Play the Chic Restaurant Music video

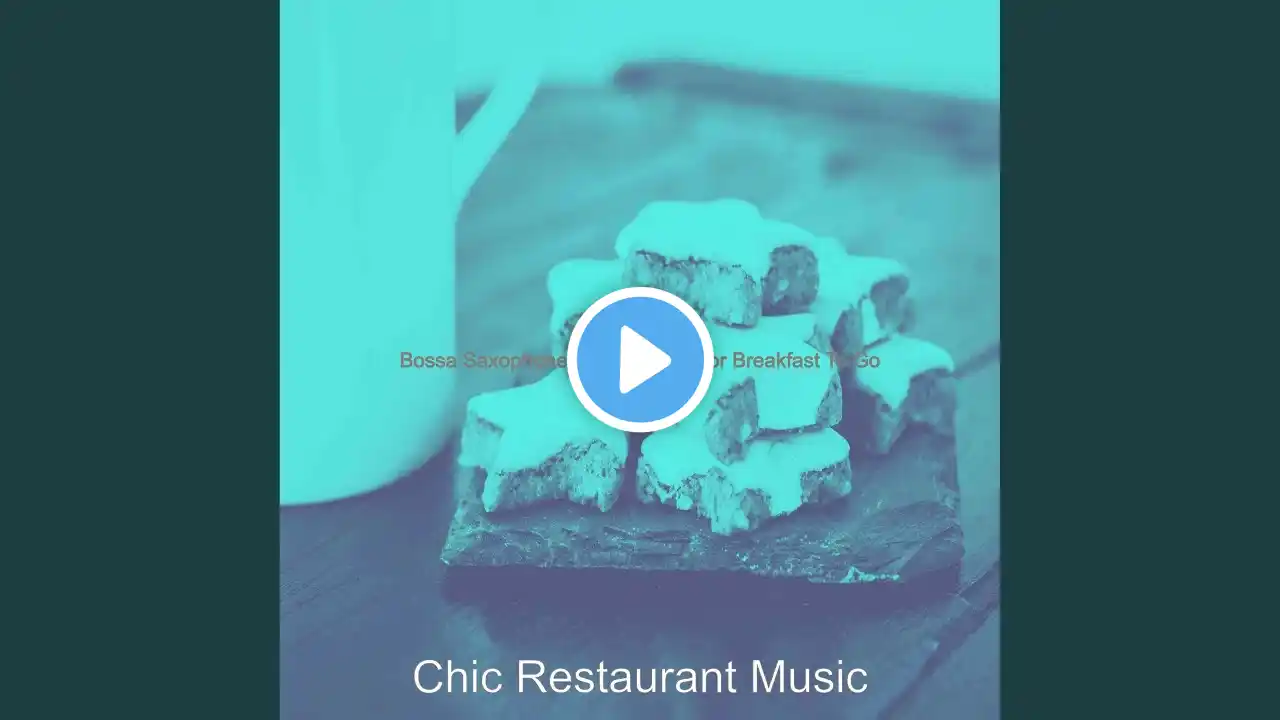pos(640,360)
